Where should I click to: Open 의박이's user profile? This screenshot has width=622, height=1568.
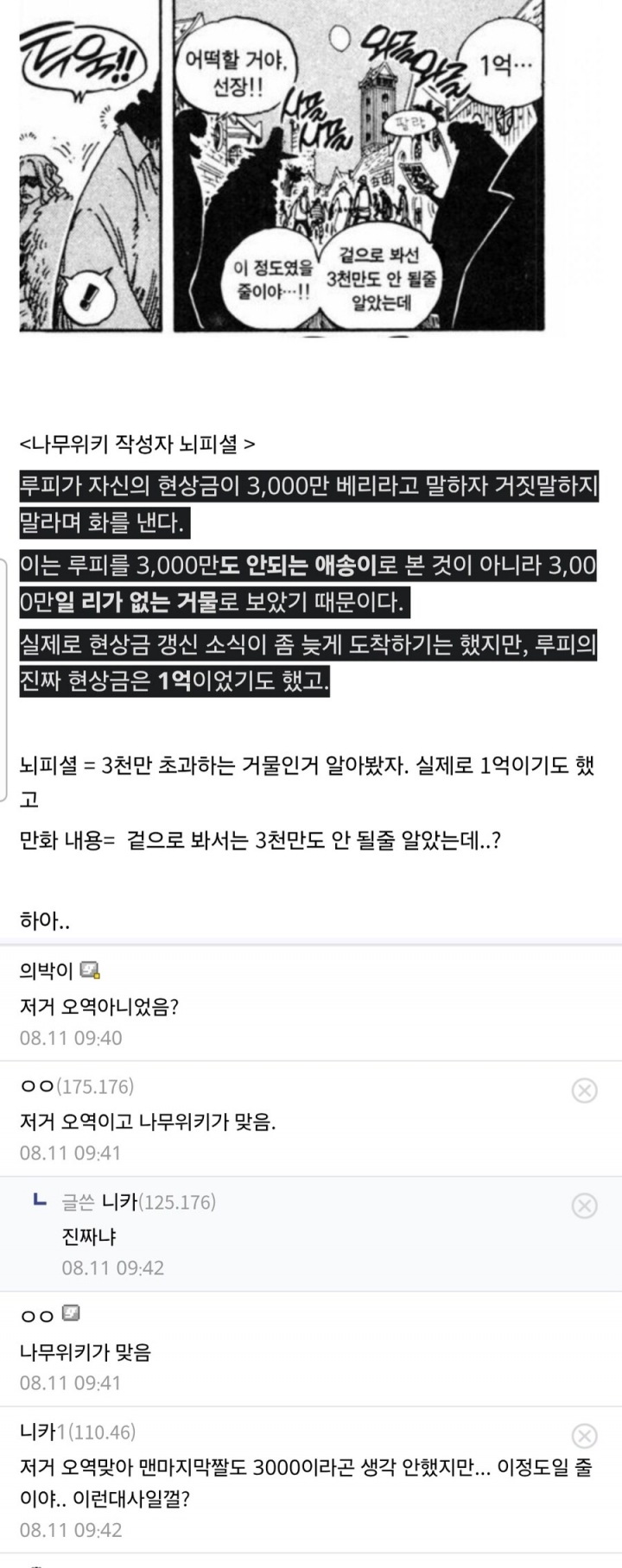click(x=47, y=971)
